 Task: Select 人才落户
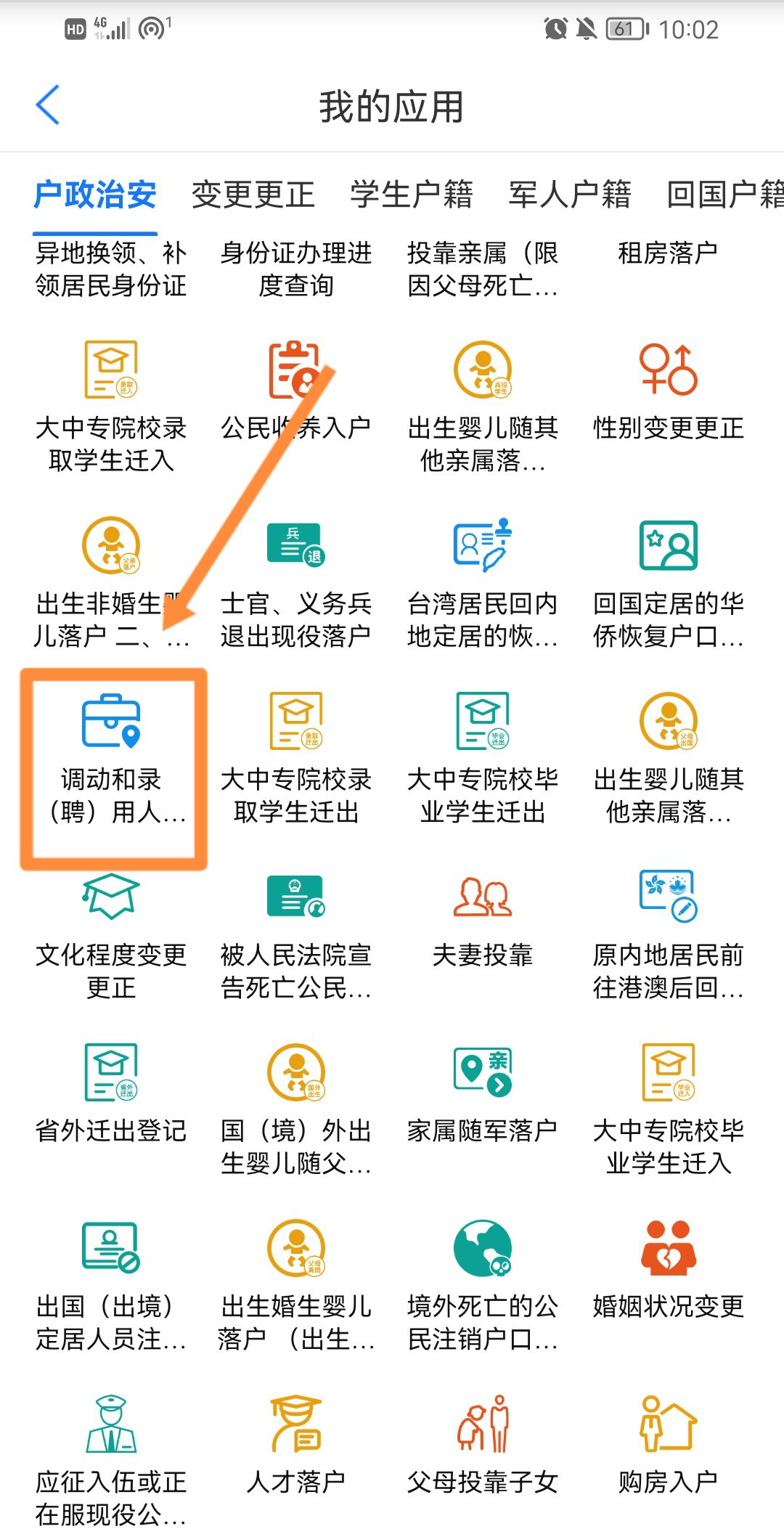tap(296, 1445)
